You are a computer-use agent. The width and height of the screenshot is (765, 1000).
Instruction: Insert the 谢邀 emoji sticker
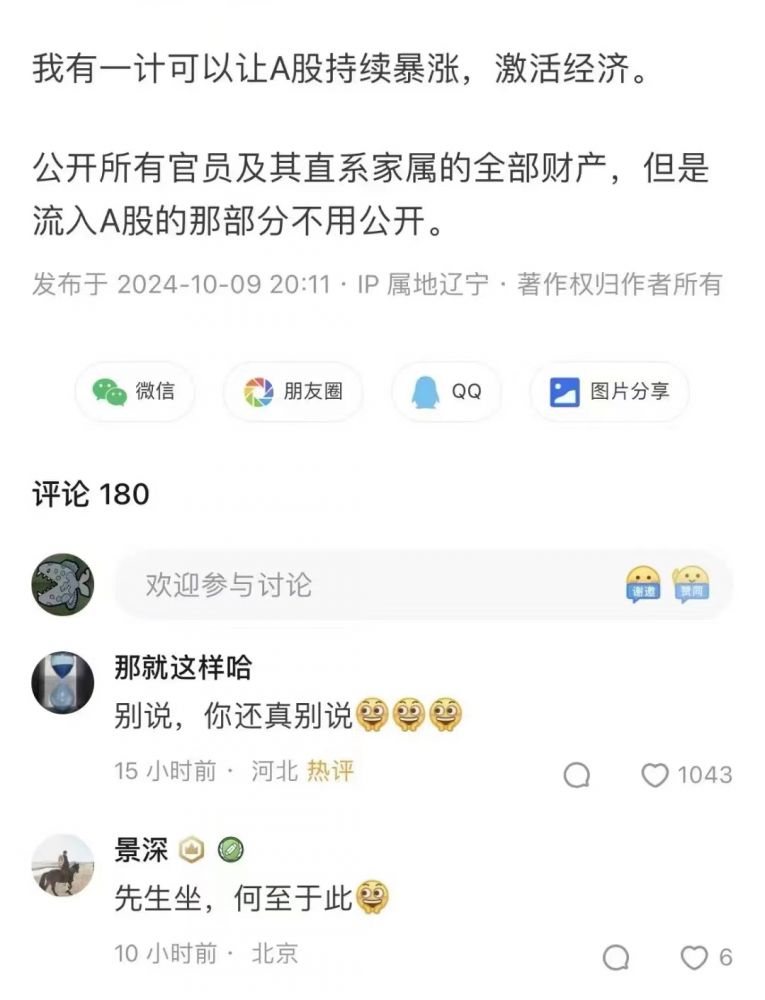point(643,584)
